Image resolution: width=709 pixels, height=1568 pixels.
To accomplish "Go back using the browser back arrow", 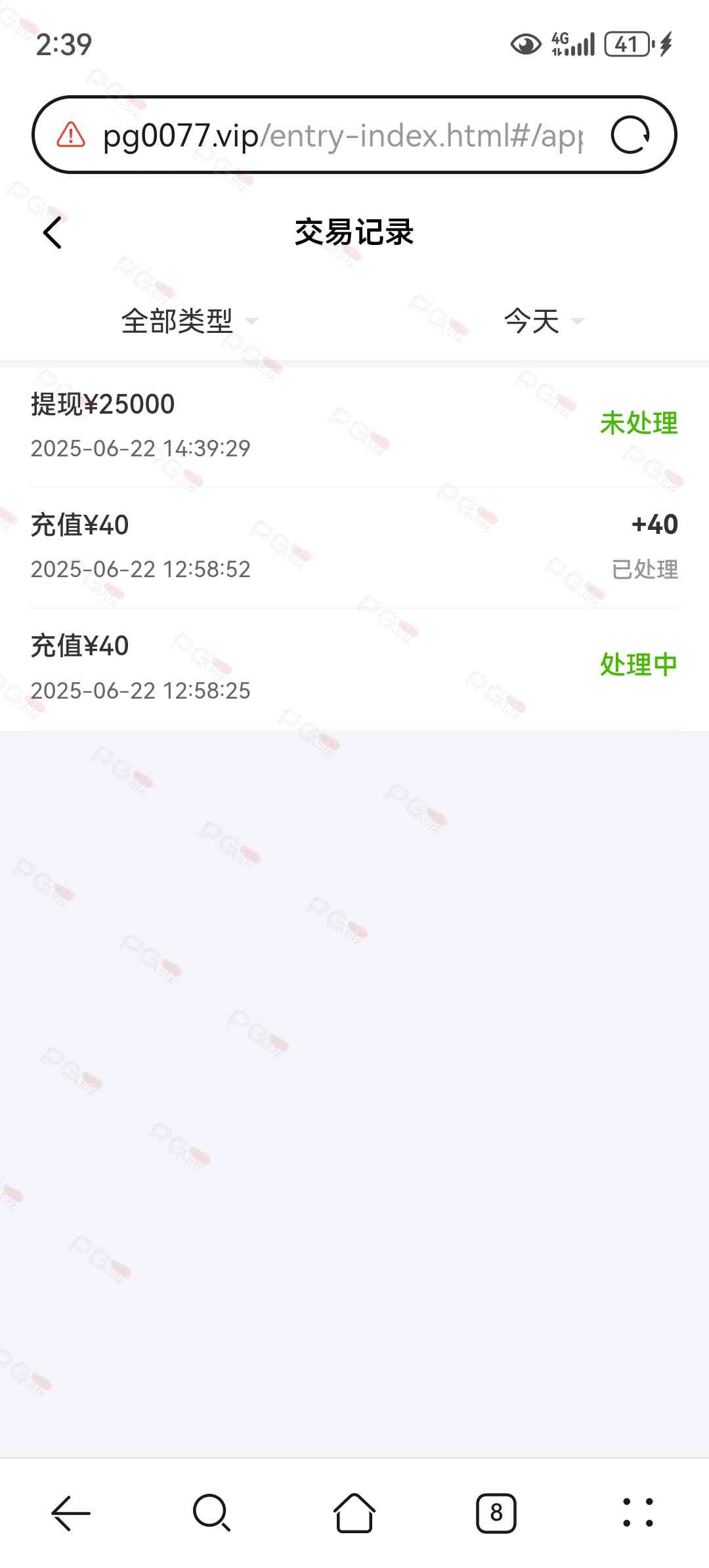I will click(71, 1513).
